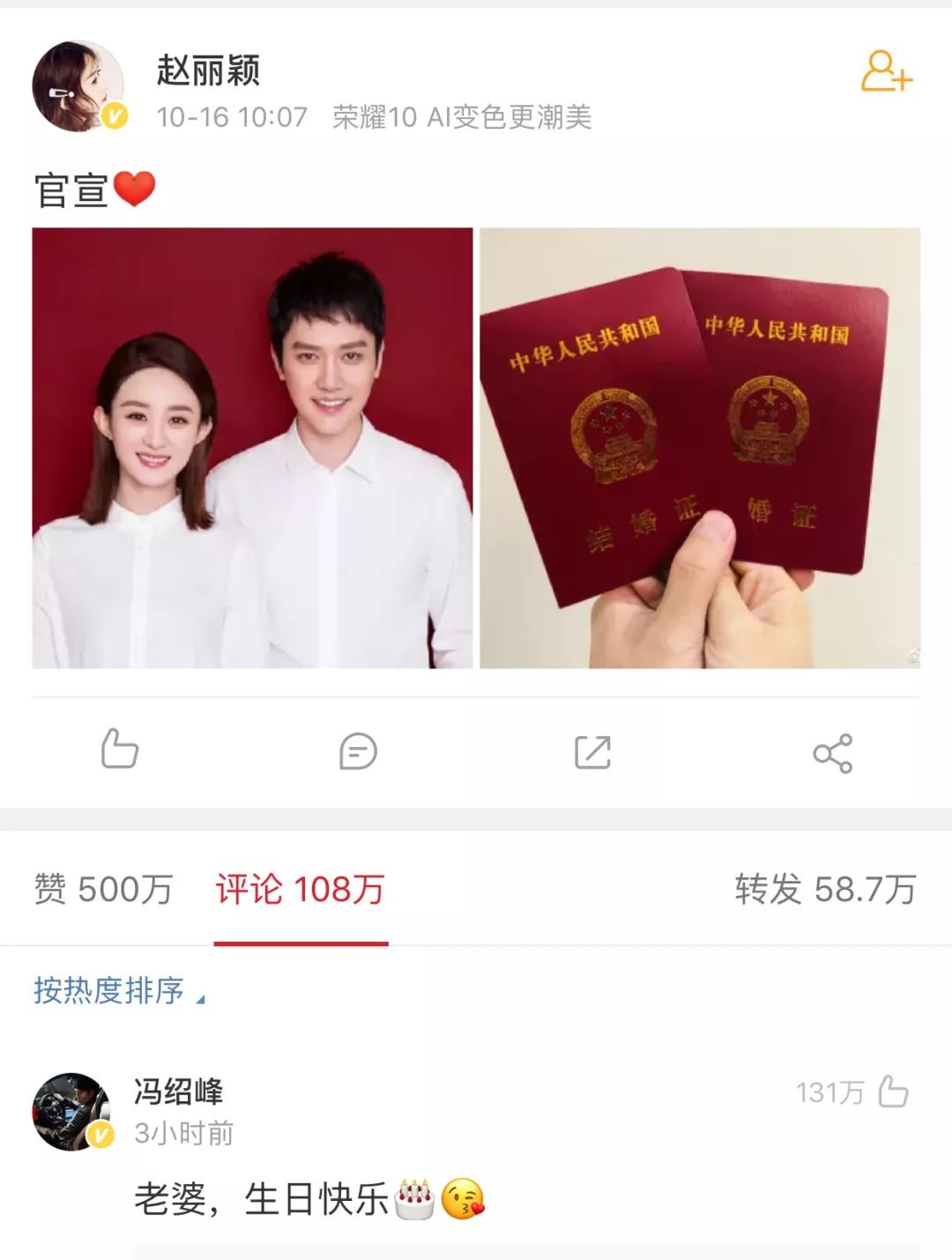
Task: Repost the 官宣 post
Action: coord(592,752)
